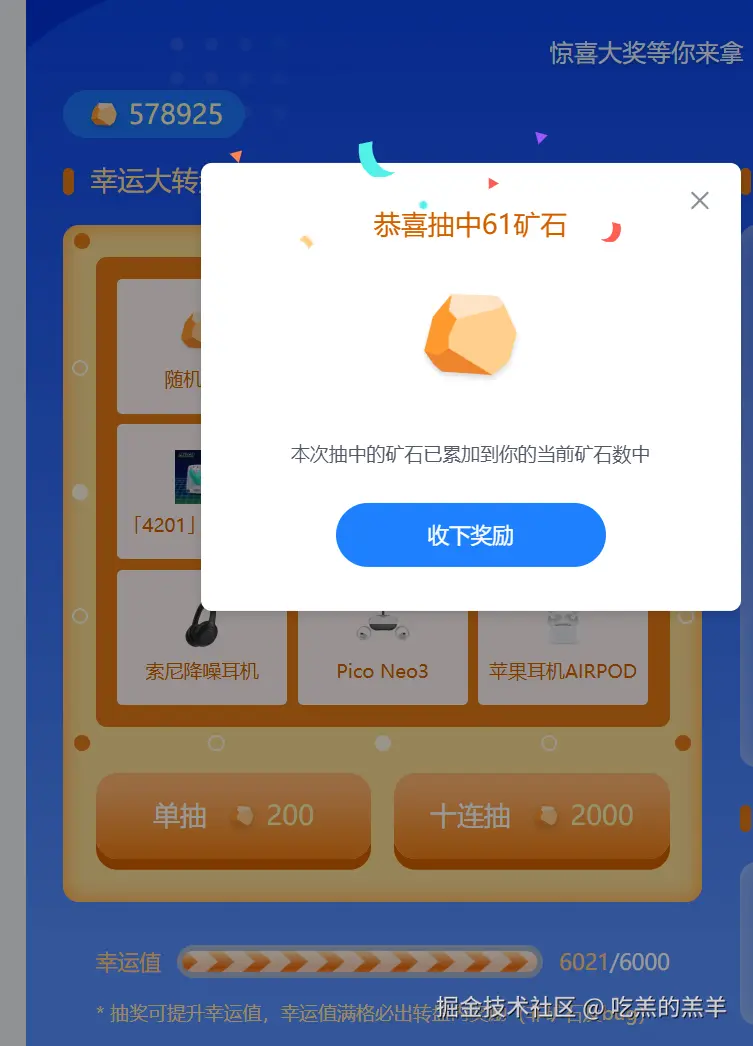Accept reward with 收下奖励 button
Screen dimensions: 753x1046
tap(470, 535)
